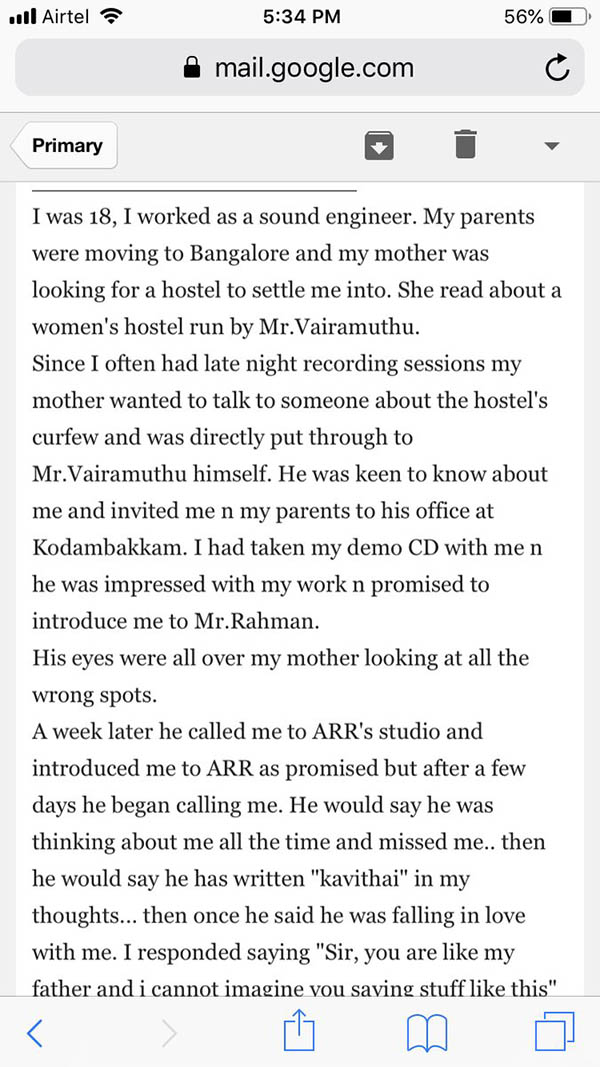The image size is (600, 1067).
Task: Open the dropdown arrow for more actions
Action: click(552, 146)
